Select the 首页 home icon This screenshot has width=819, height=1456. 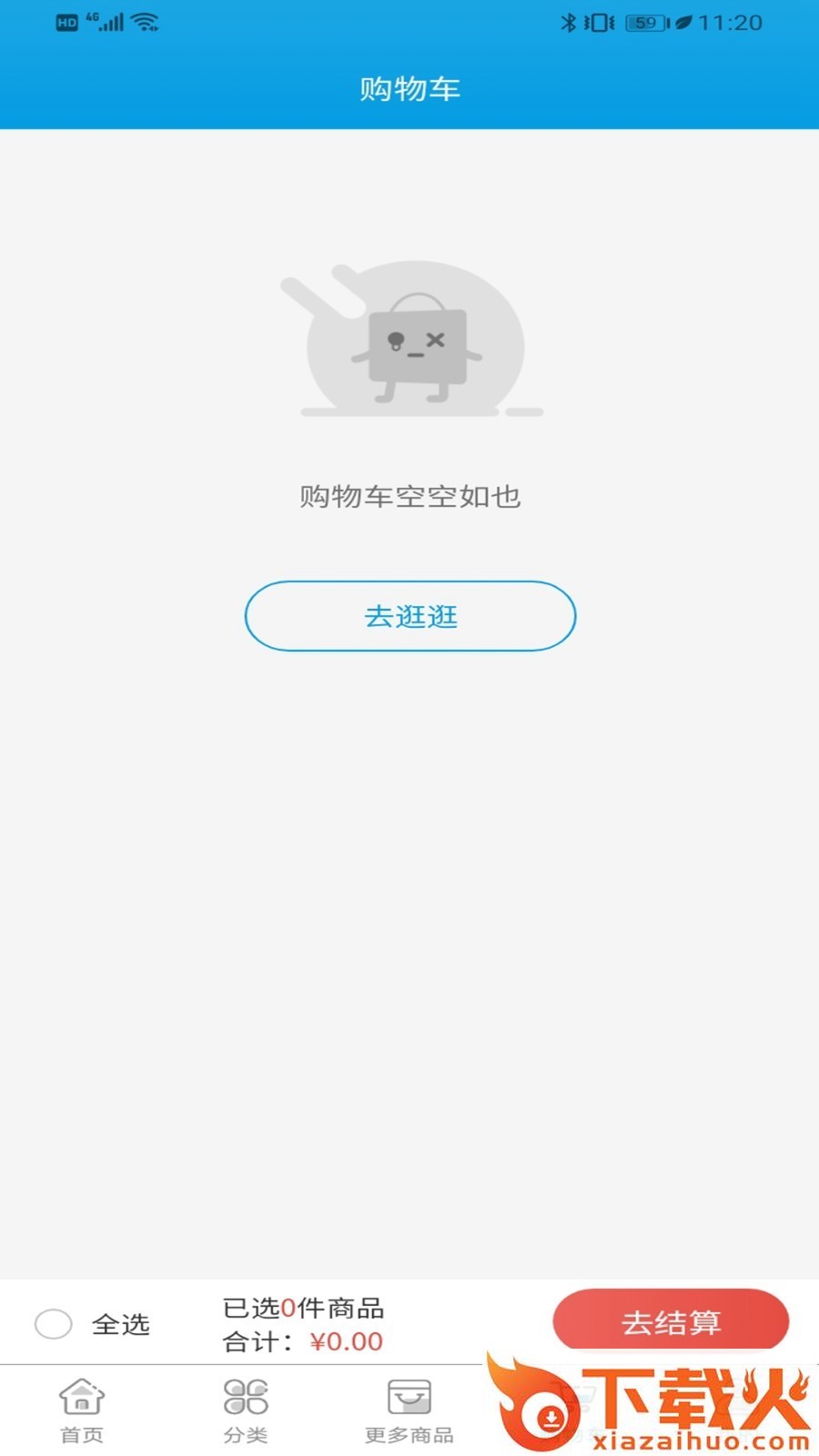click(81, 1394)
